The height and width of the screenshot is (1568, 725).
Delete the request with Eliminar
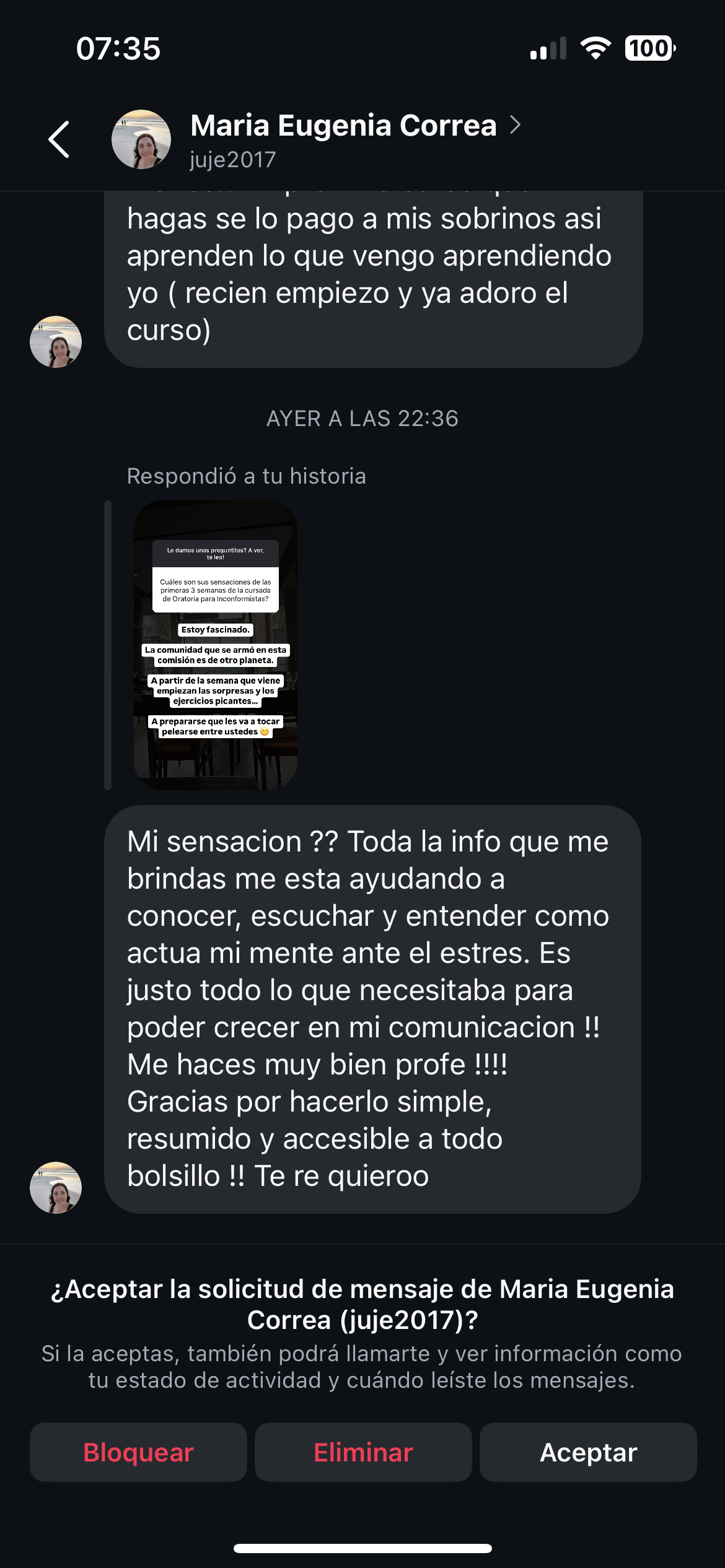coord(363,1452)
